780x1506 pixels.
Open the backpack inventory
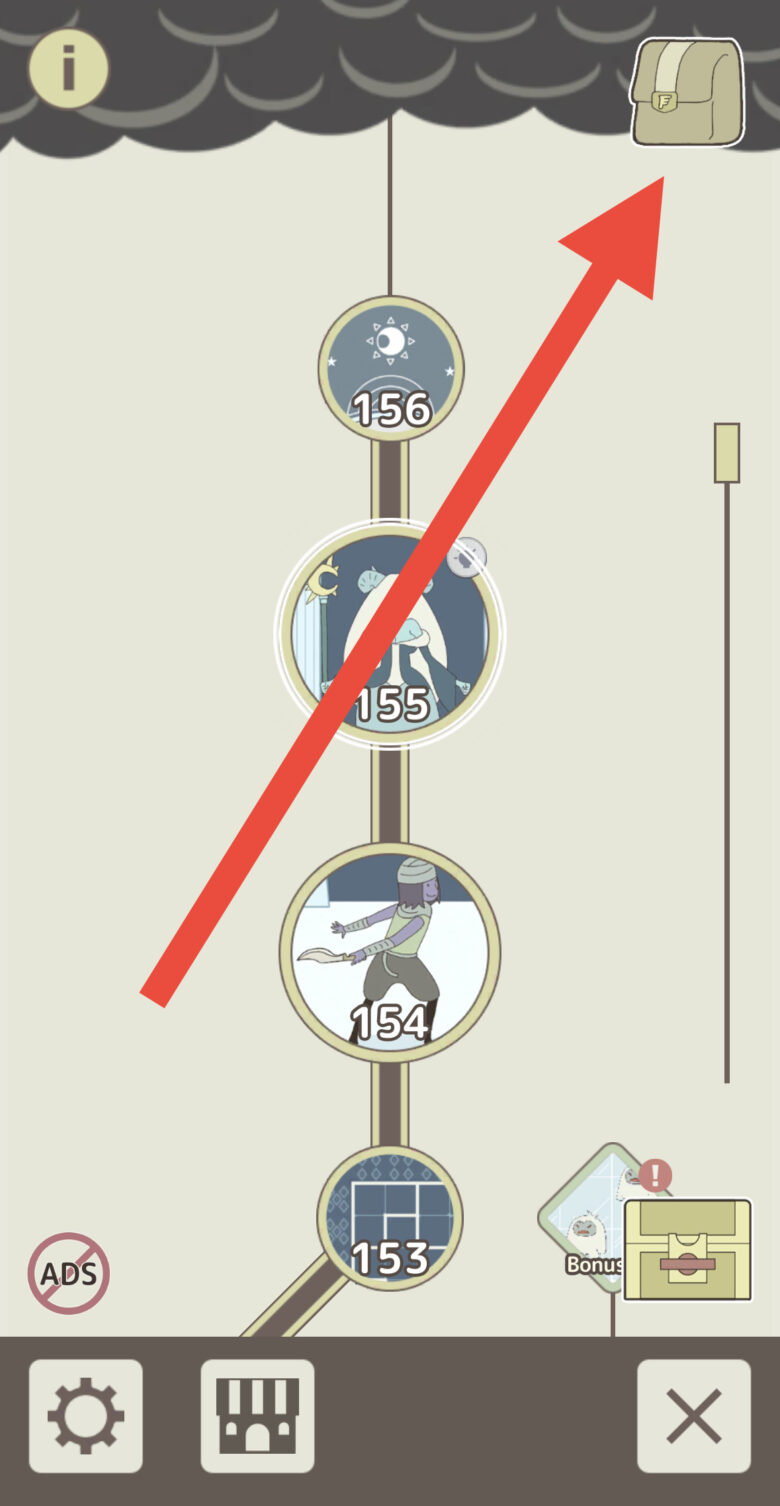(x=688, y=92)
